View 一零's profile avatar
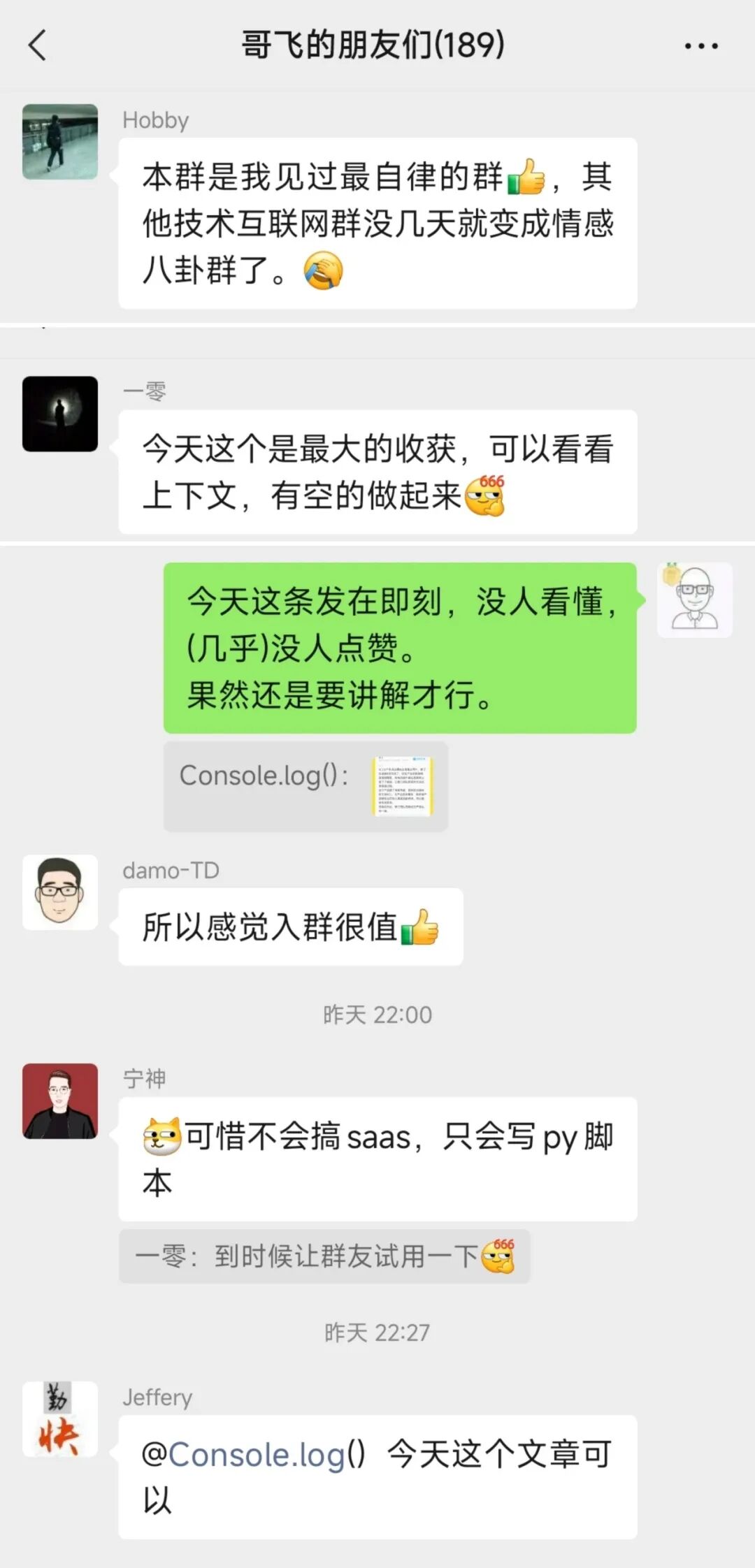The image size is (755, 1568). coord(60,414)
